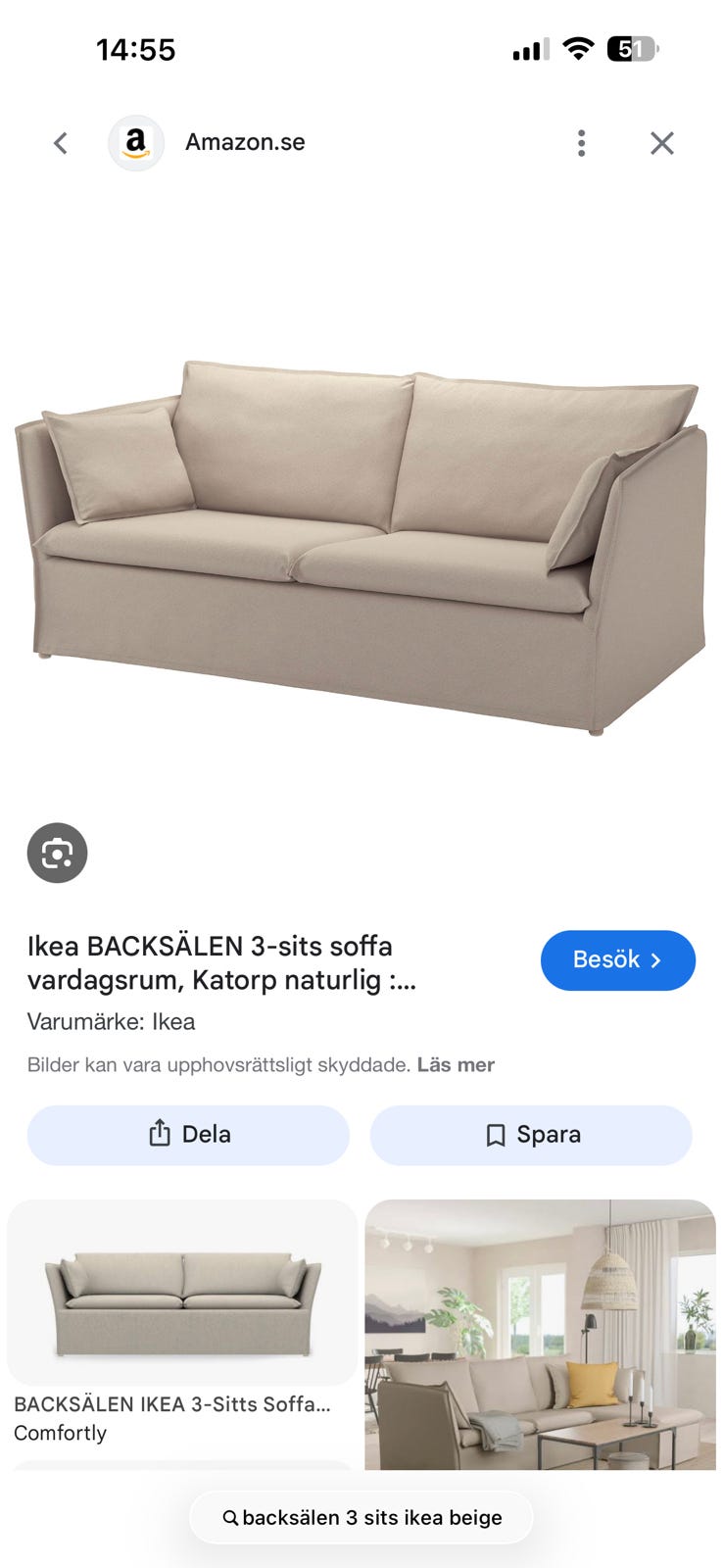Screen dimensions: 723x1568
Task: Dismiss the result view with the X
Action: [662, 142]
